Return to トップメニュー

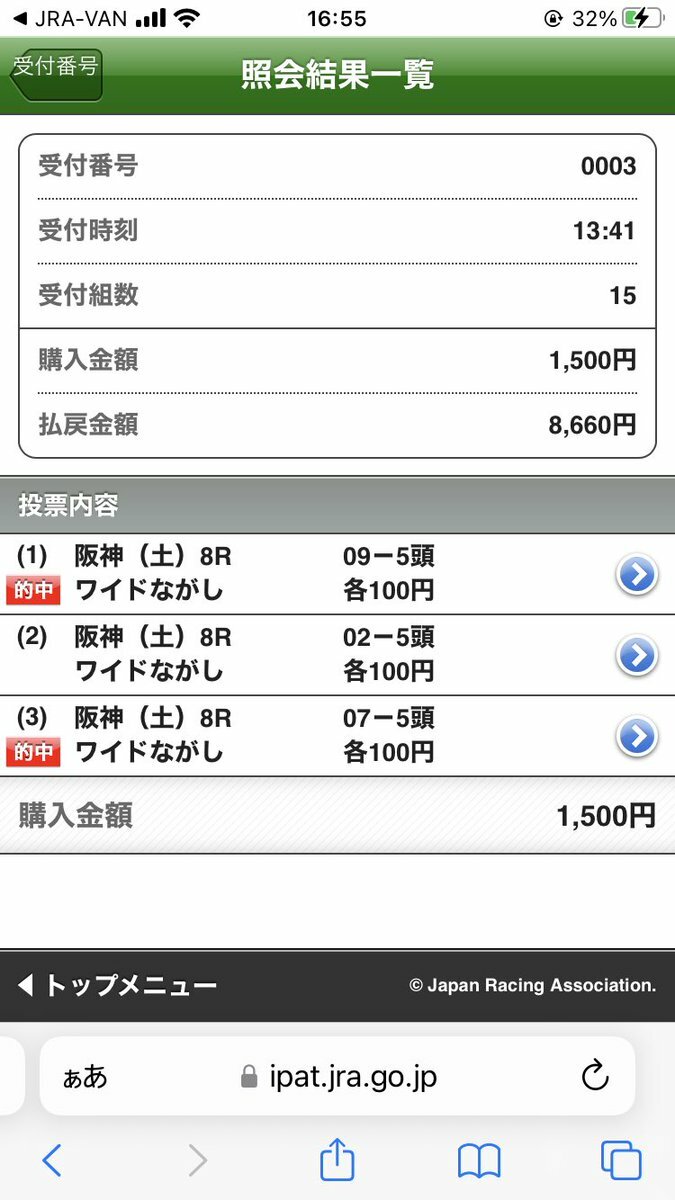[117, 986]
